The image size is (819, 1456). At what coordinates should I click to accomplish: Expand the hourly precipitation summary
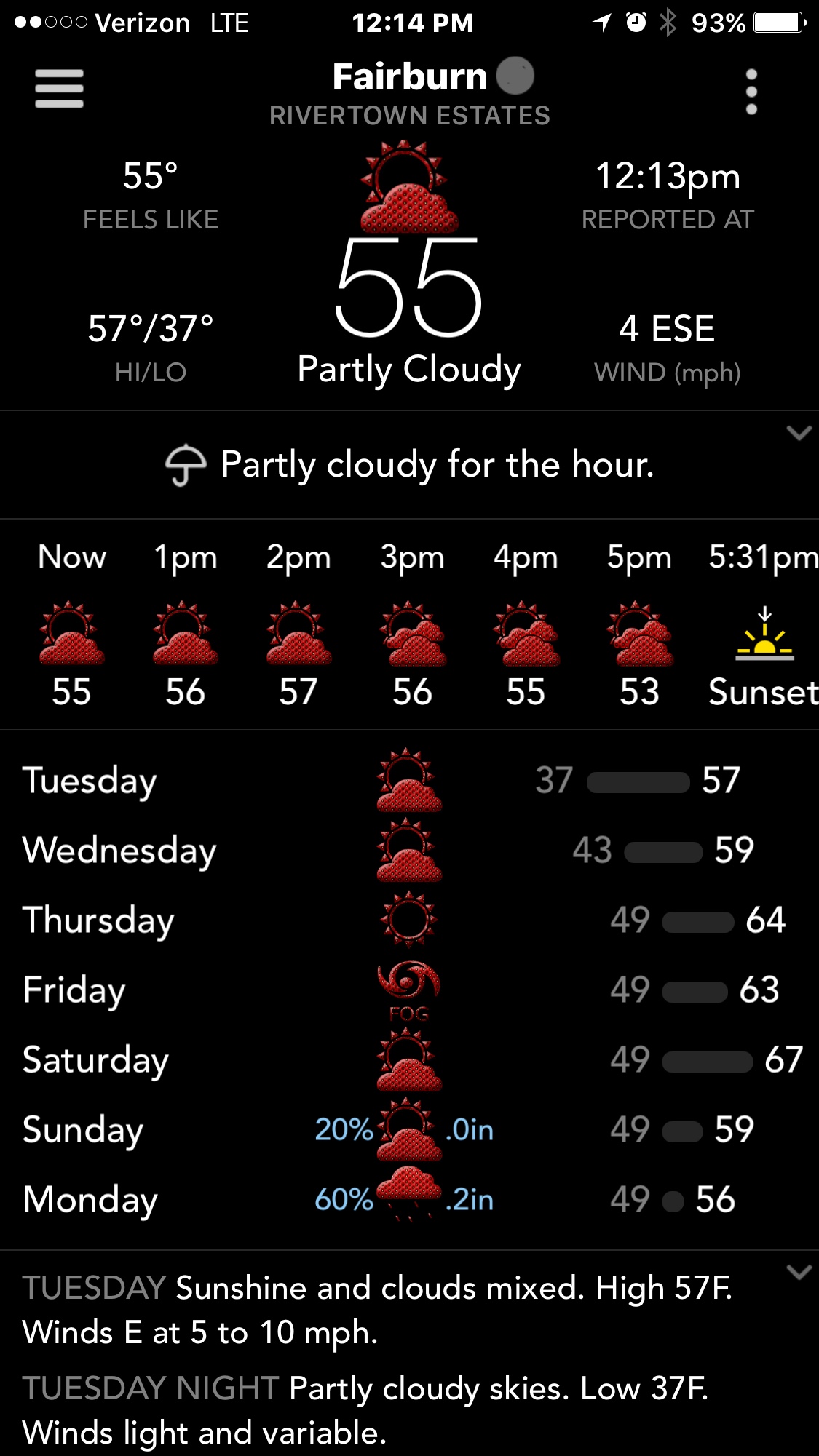tap(799, 434)
